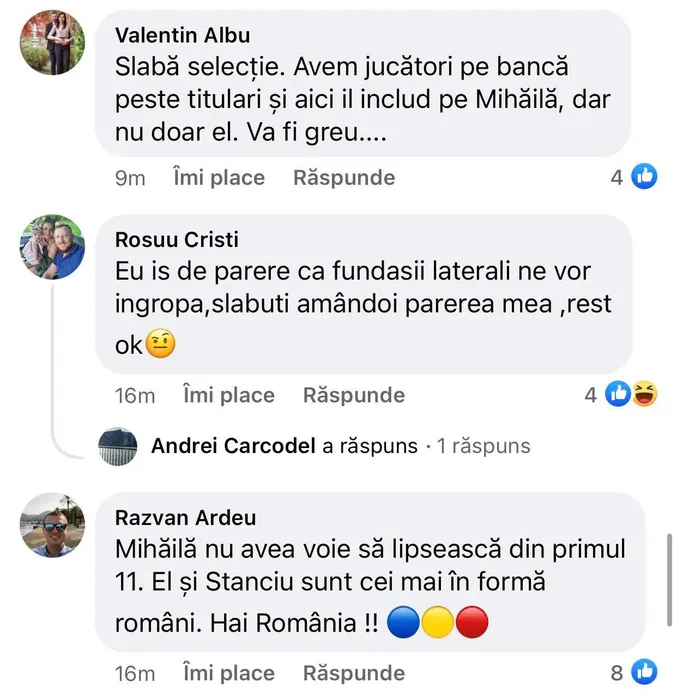The width and height of the screenshot is (677, 700).
Task: Reply to Razvan Ardeu's comment
Action: [x=353, y=672]
